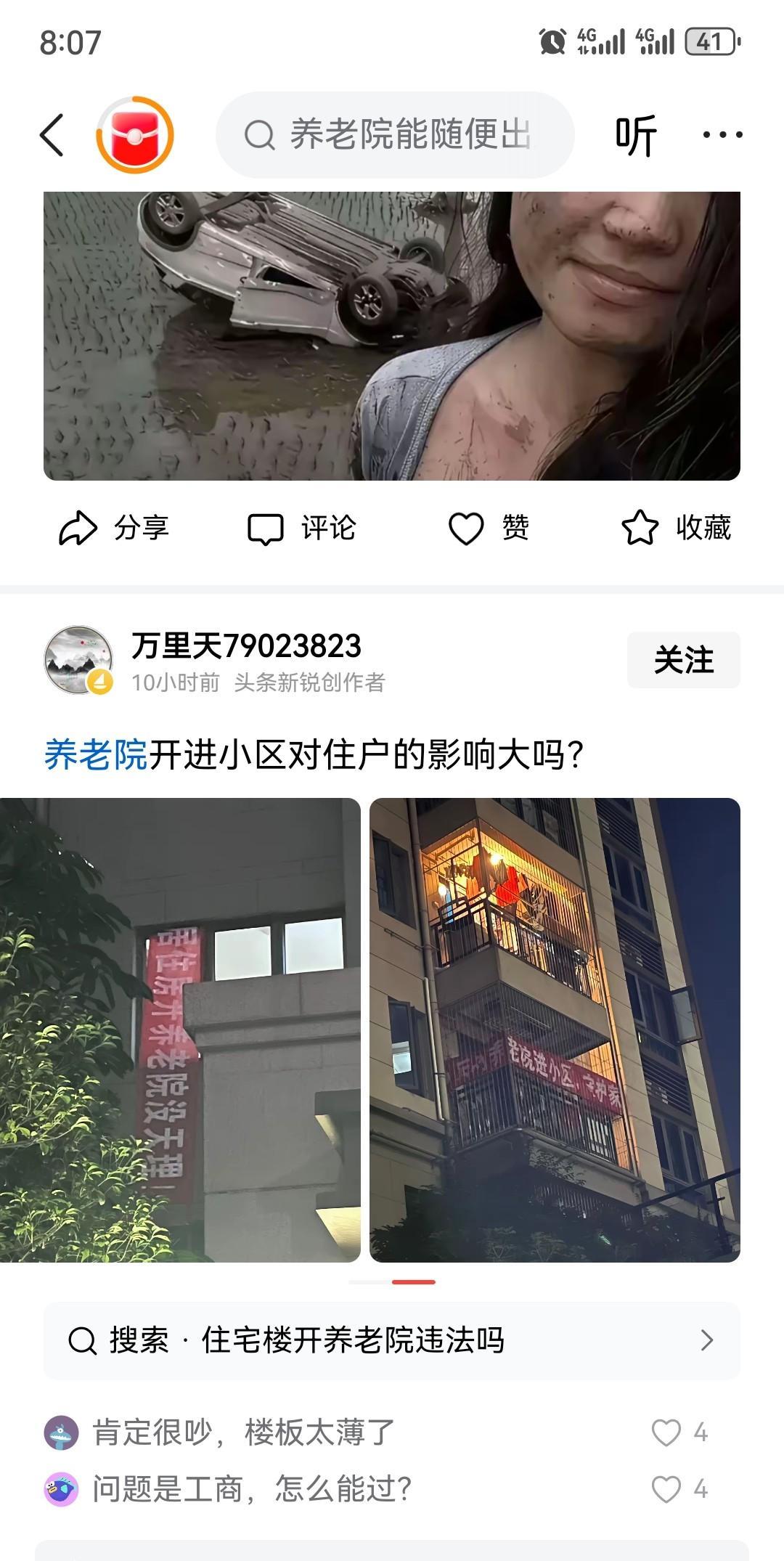
Task: Open the three-dot overflow menu
Action: tap(722, 135)
